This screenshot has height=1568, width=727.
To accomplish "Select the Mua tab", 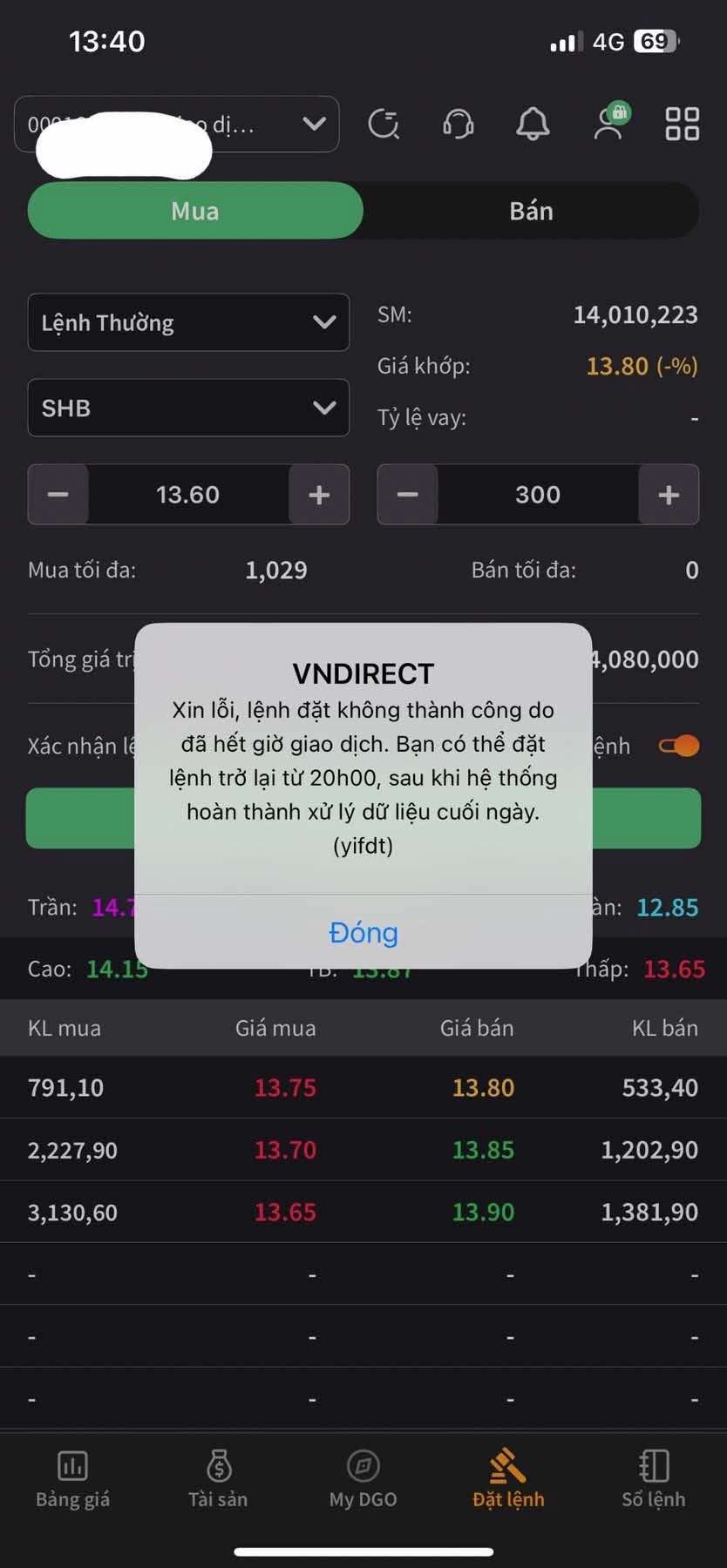I will click(x=195, y=211).
